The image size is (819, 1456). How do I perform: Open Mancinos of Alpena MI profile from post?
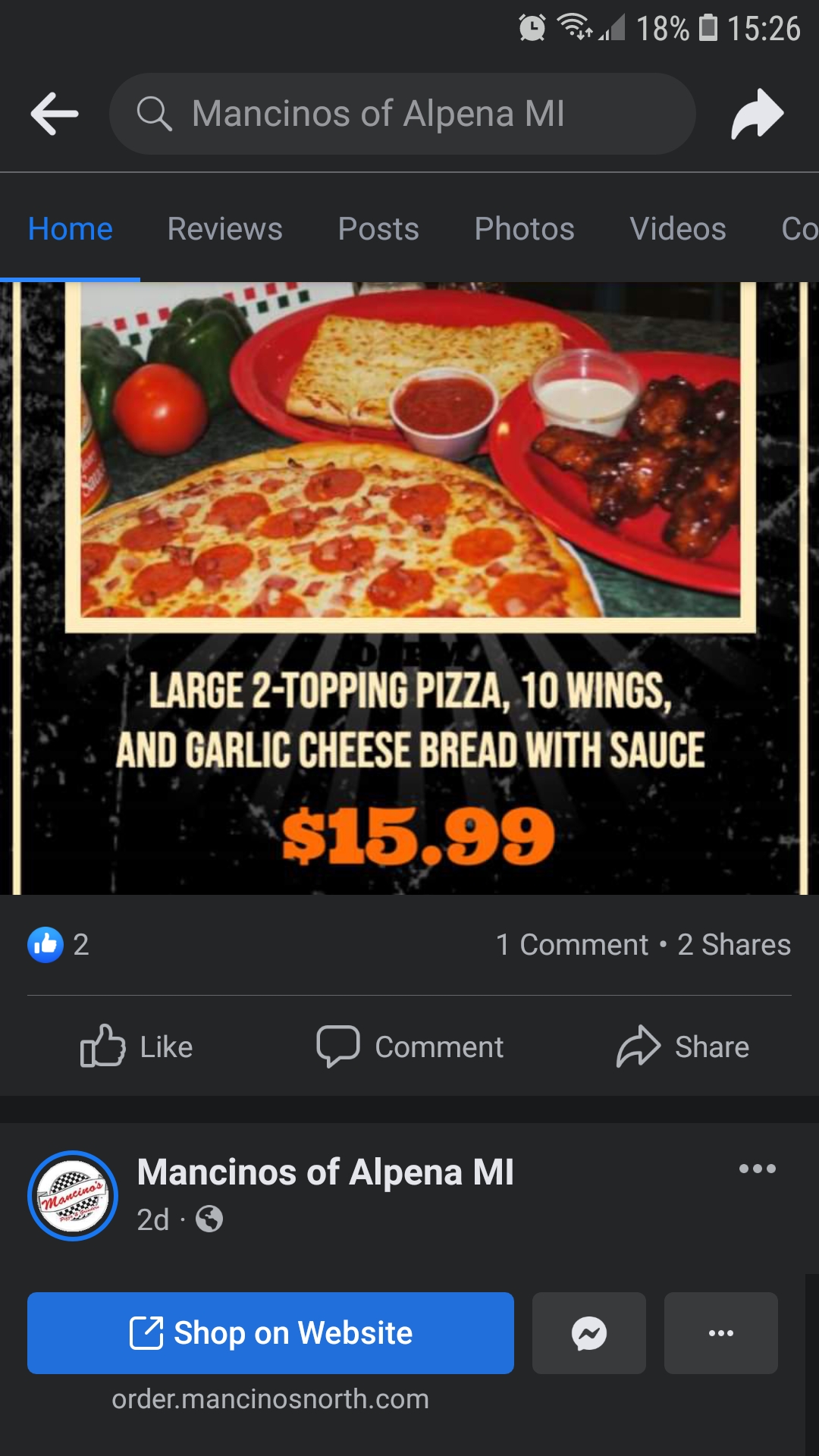[x=325, y=1172]
